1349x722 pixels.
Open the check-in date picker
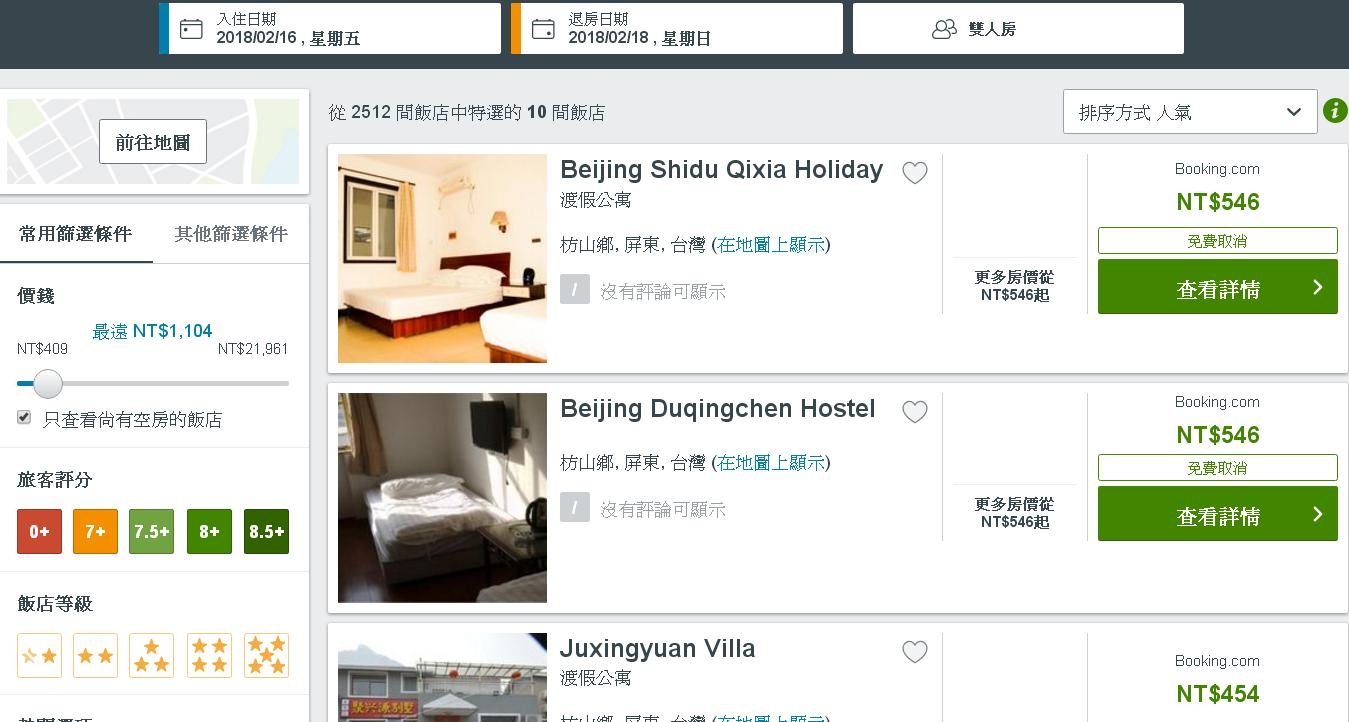(x=330, y=29)
